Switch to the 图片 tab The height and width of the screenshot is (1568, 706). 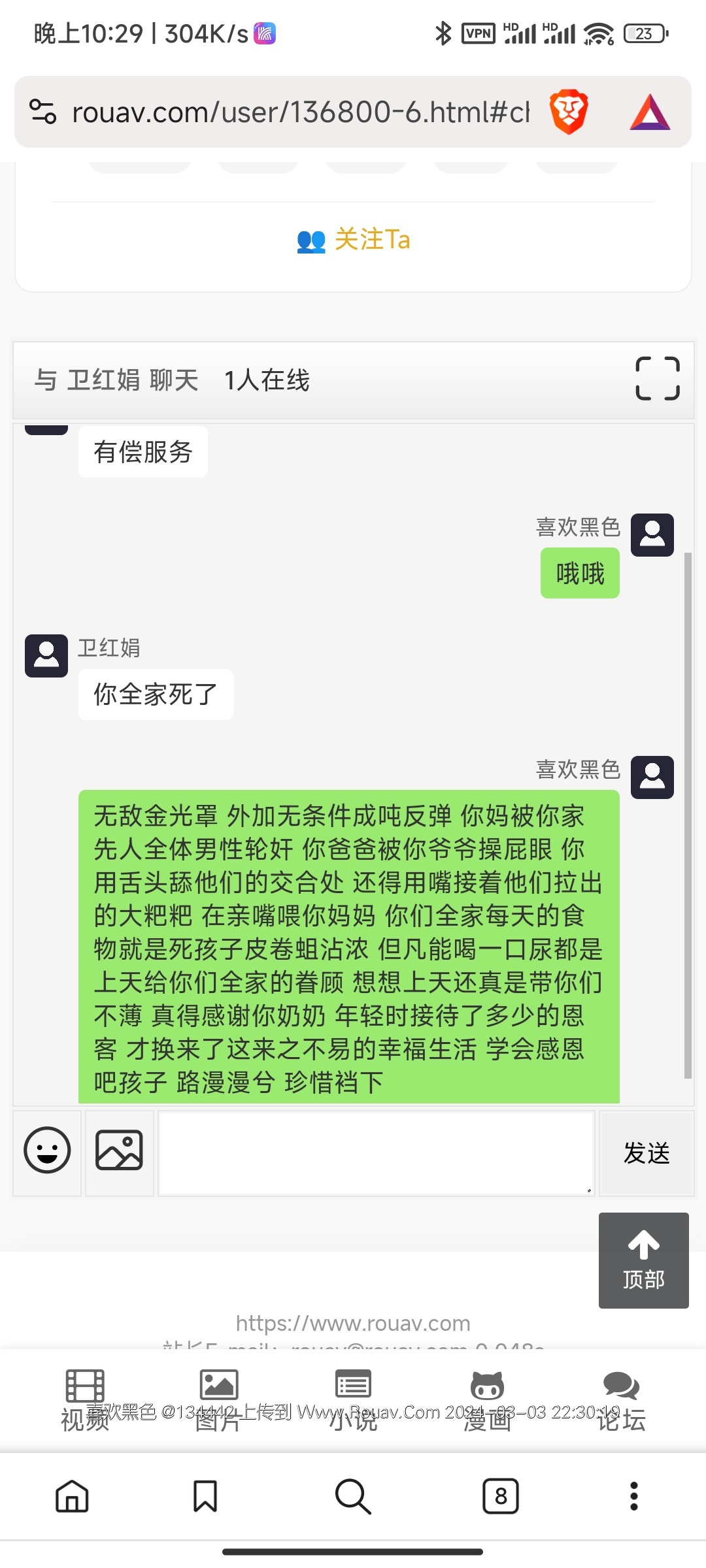pyautogui.click(x=218, y=1399)
